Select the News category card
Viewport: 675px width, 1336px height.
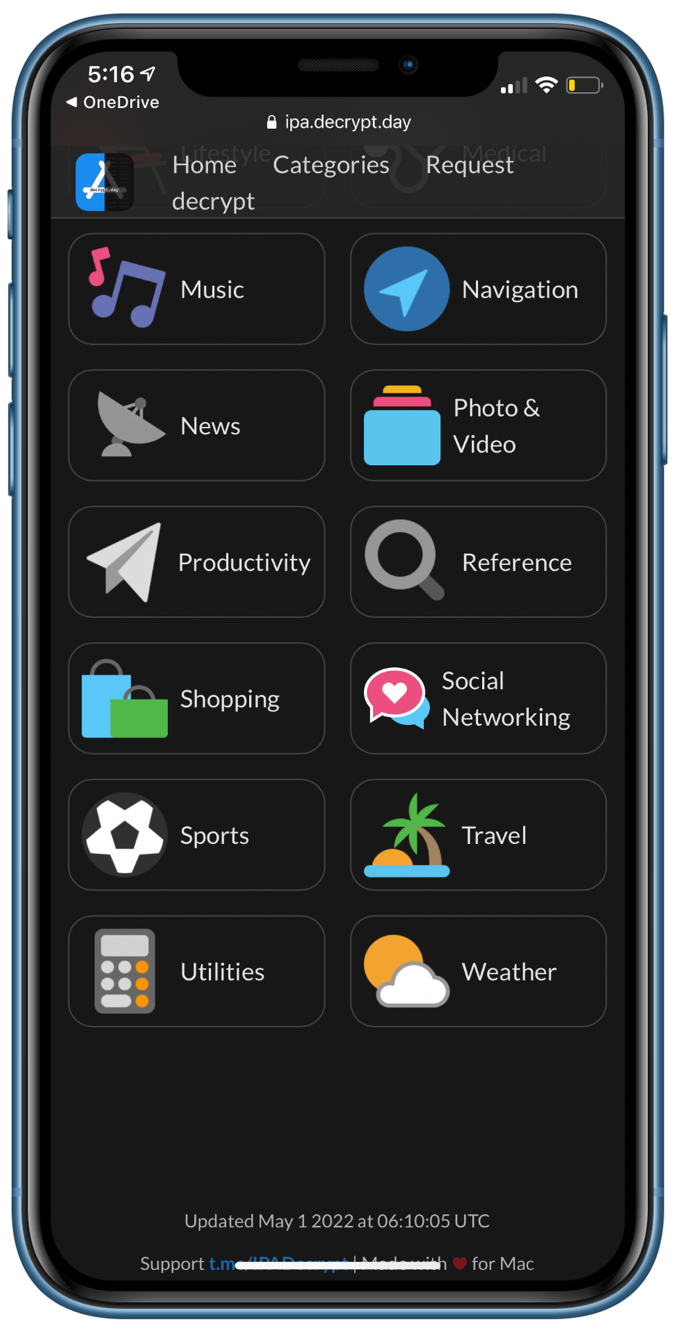[x=196, y=425]
